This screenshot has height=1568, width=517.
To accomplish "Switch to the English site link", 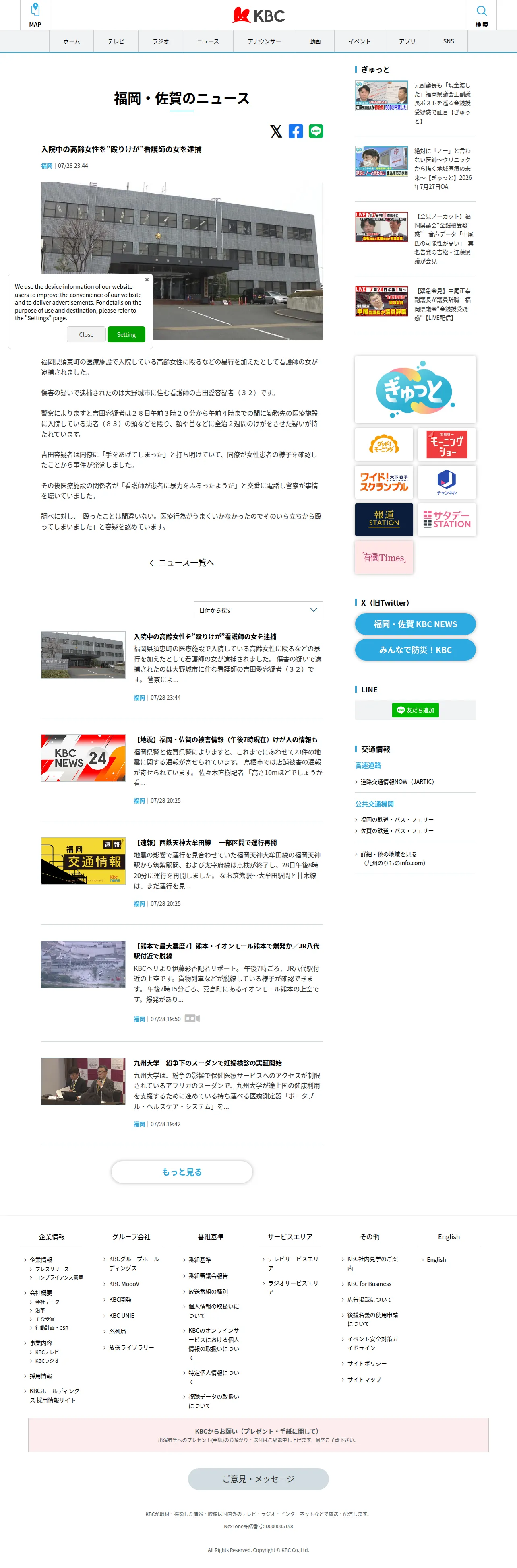I will (436, 1260).
